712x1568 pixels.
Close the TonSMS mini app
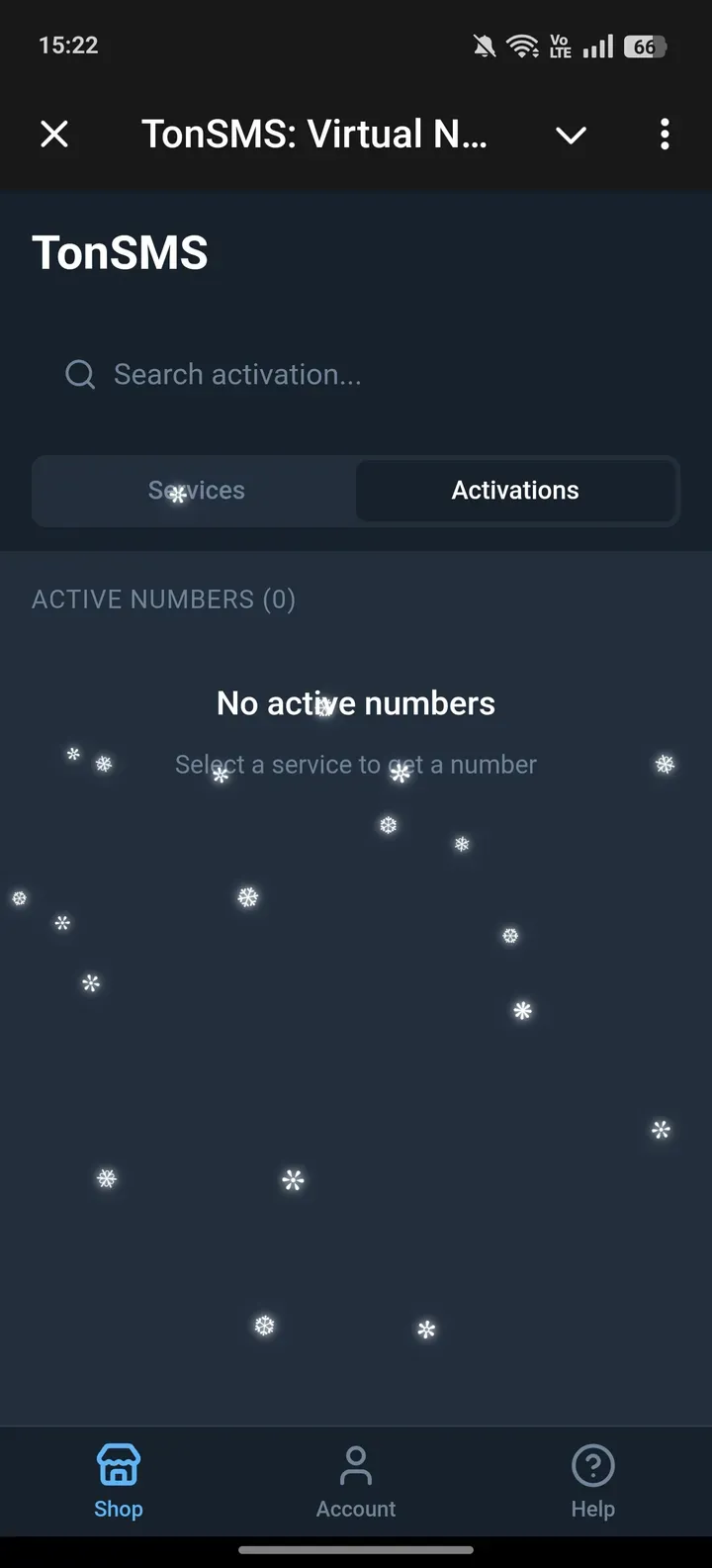tap(54, 134)
